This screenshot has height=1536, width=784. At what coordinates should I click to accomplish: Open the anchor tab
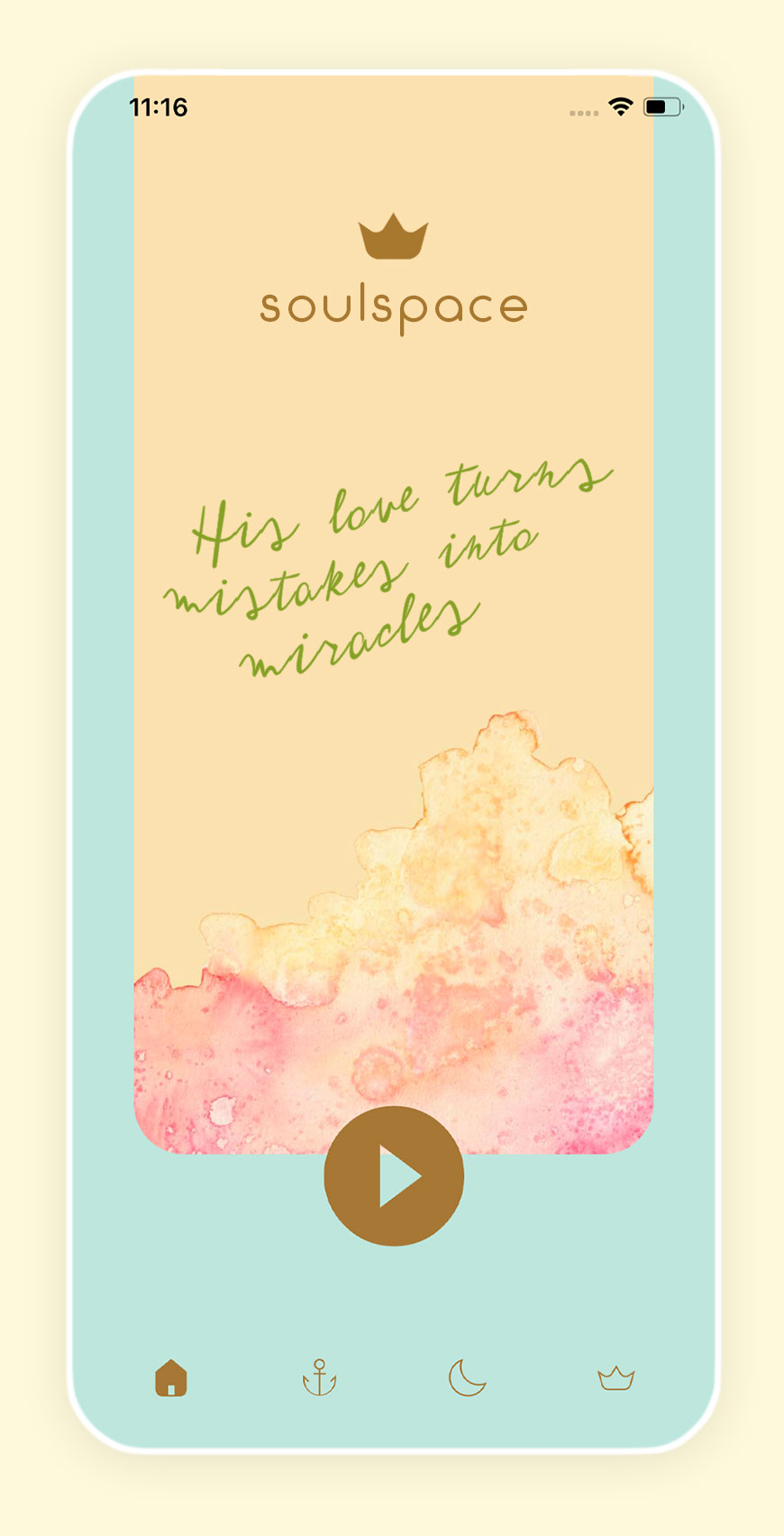click(319, 1378)
